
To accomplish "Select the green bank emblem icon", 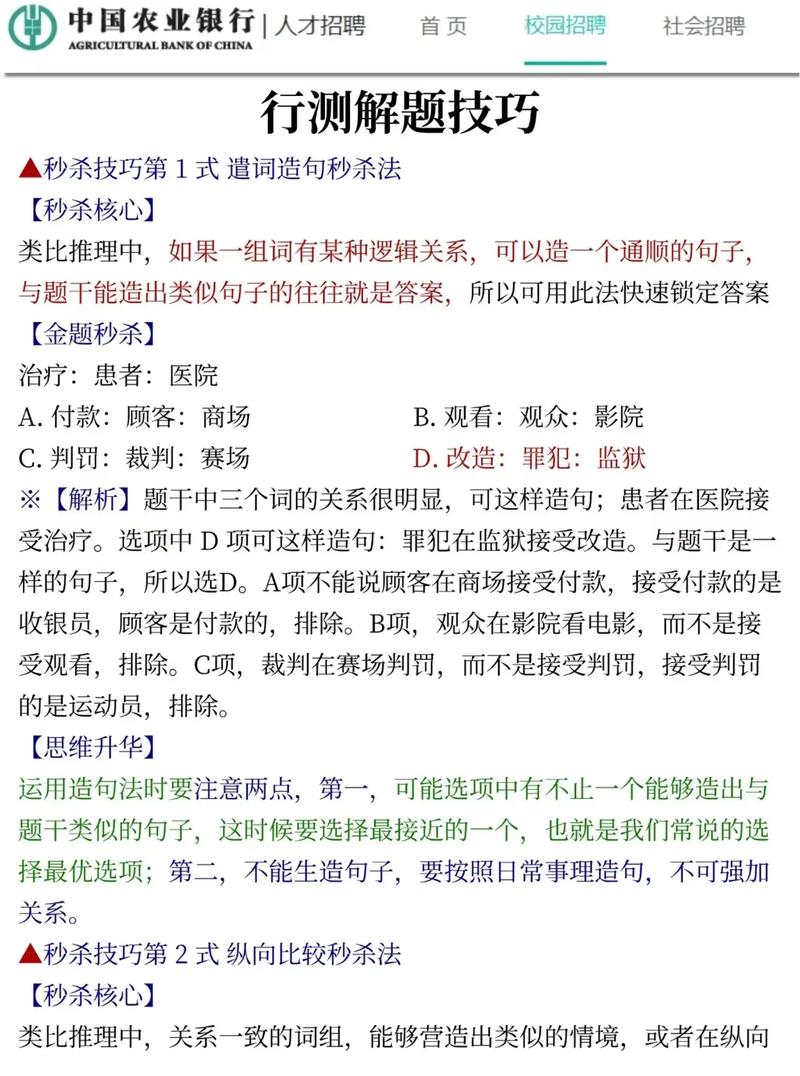I will 34,25.
